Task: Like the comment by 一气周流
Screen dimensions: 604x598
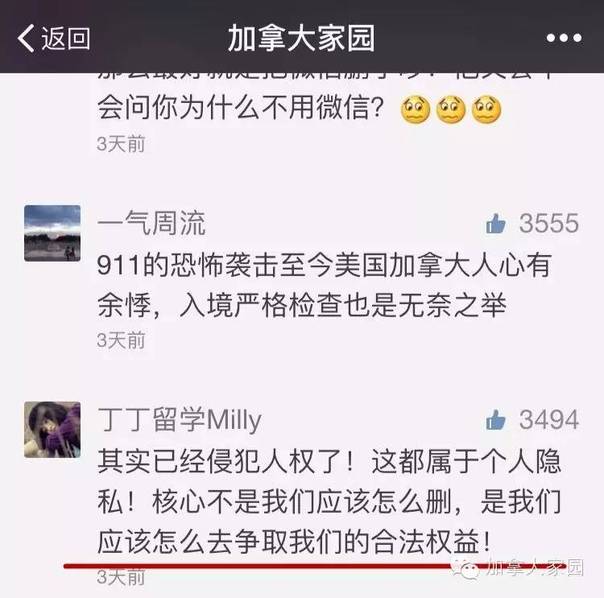Action: pyautogui.click(x=496, y=223)
